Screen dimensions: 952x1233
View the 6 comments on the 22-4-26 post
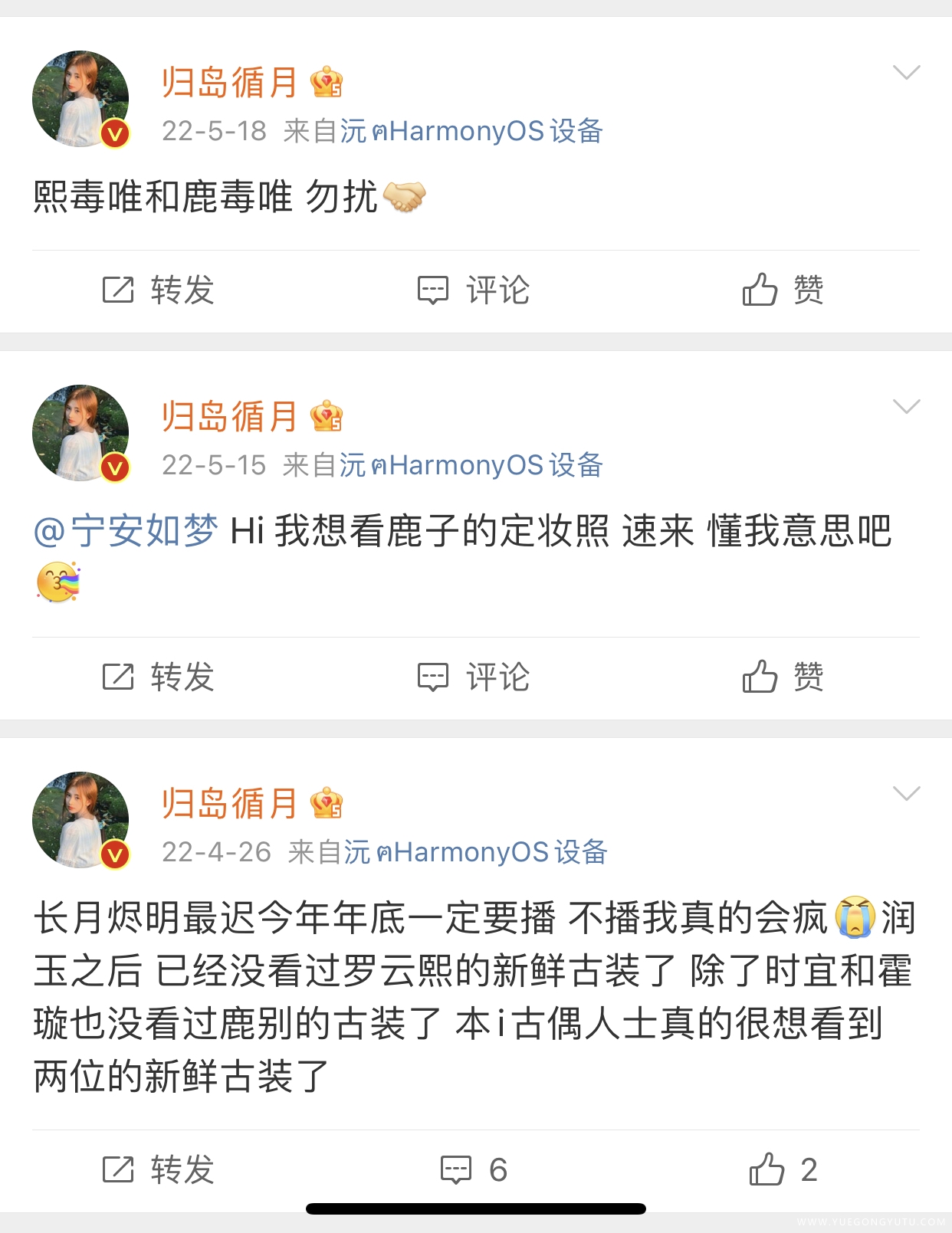[474, 1170]
